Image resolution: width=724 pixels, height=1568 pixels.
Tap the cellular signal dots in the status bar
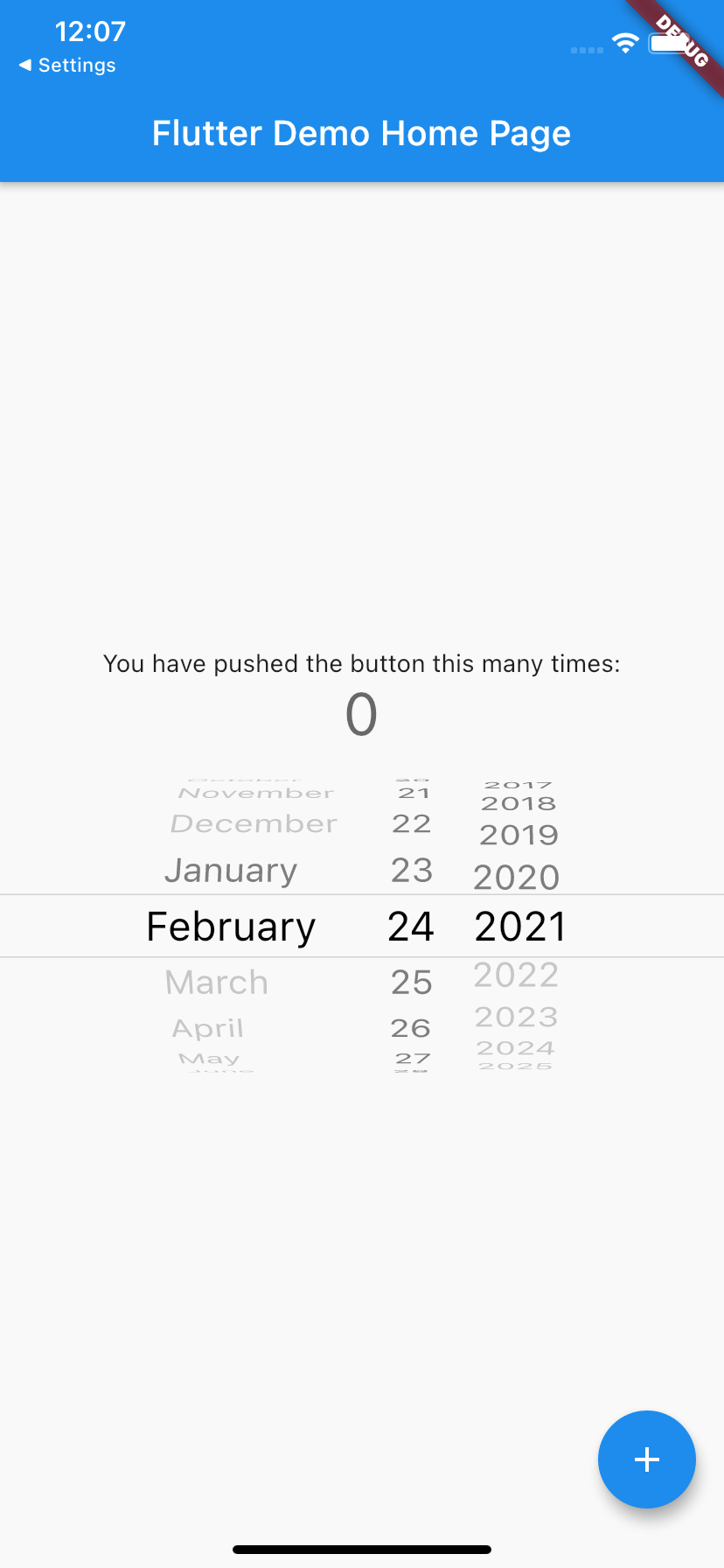pos(585,50)
